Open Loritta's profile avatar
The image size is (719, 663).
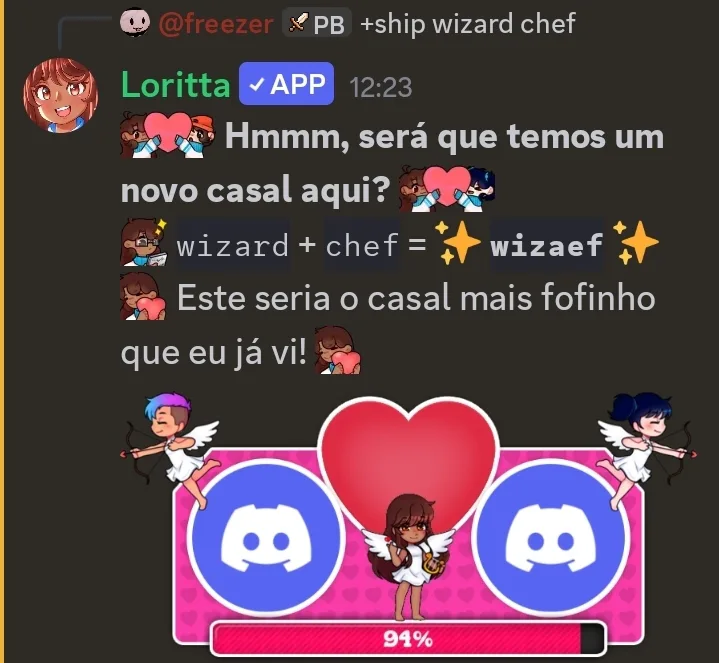(60, 95)
